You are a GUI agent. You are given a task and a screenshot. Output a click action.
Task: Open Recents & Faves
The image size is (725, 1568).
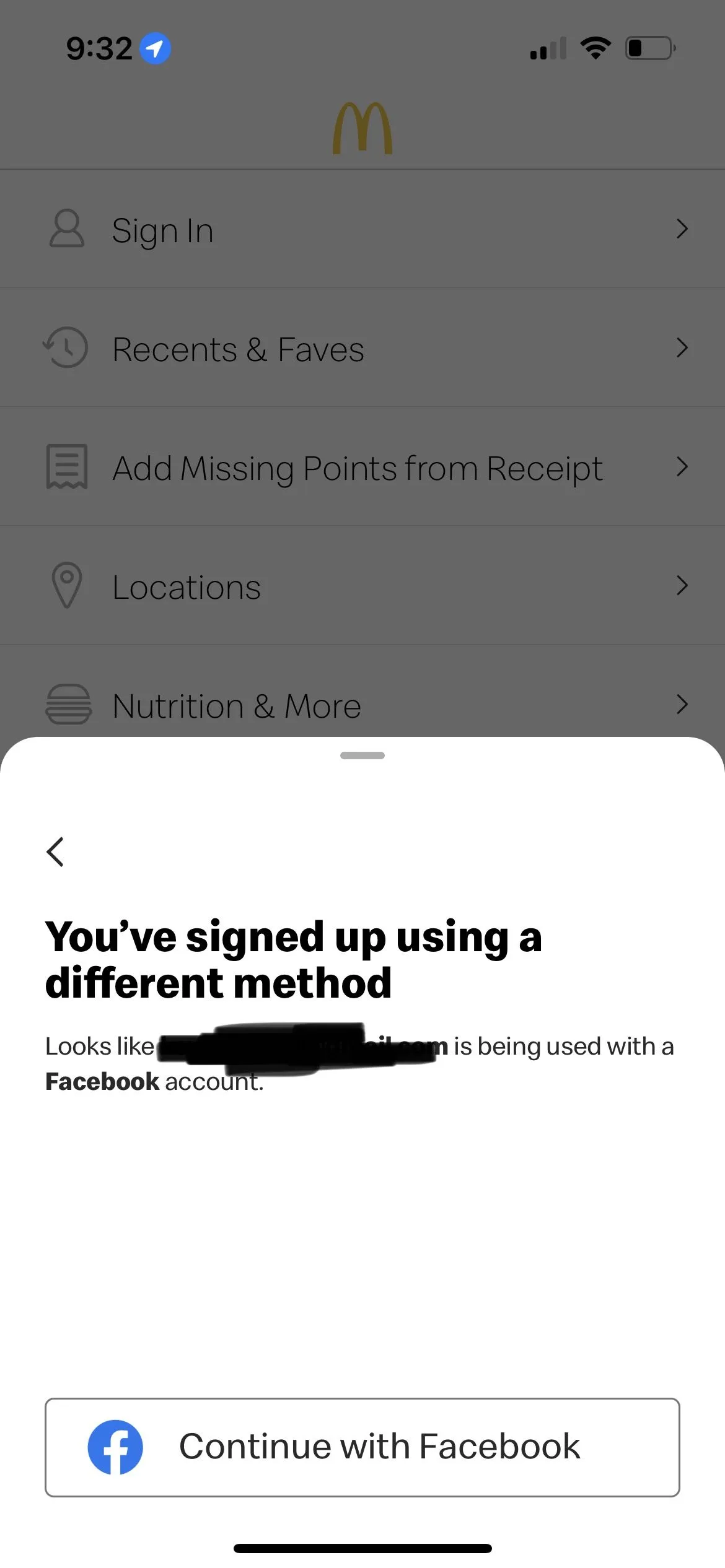(362, 348)
